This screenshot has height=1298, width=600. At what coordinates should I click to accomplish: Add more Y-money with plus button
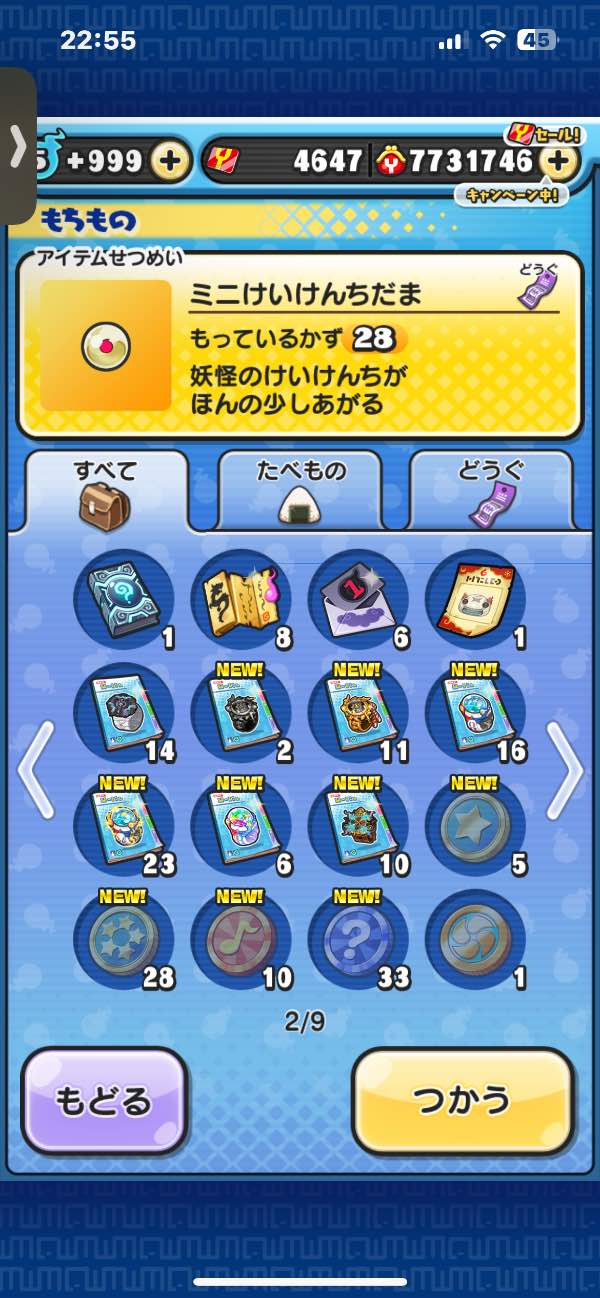(559, 161)
